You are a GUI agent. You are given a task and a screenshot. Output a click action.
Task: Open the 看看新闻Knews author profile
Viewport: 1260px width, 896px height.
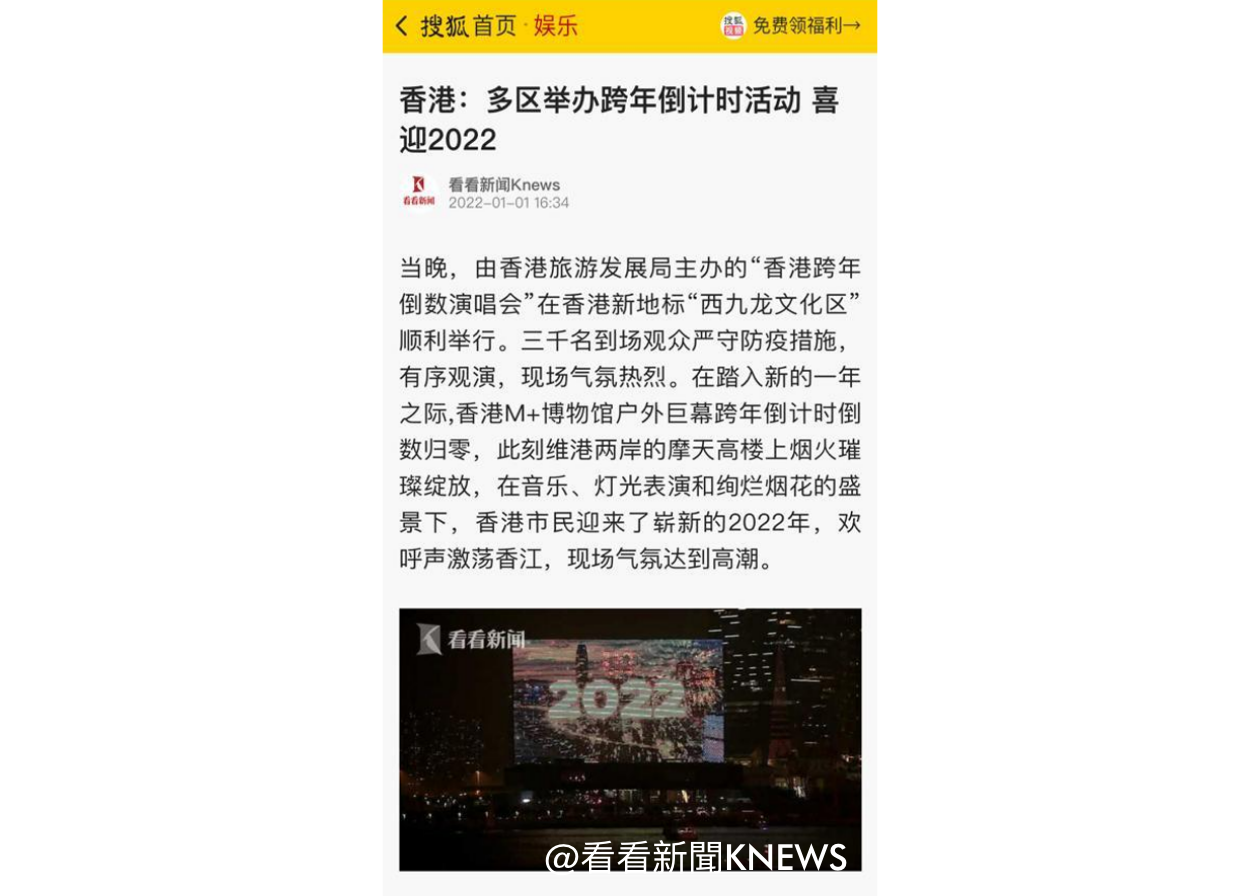click(503, 185)
